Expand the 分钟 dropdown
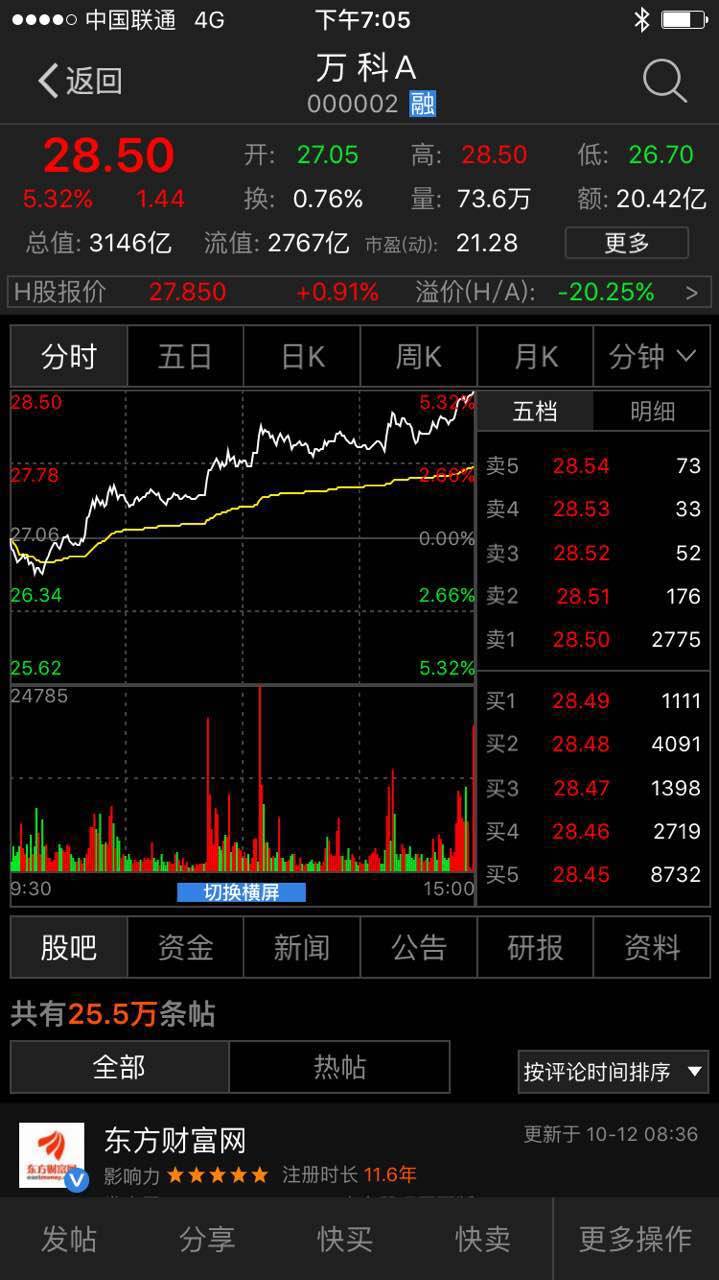719x1280 pixels. 652,356
